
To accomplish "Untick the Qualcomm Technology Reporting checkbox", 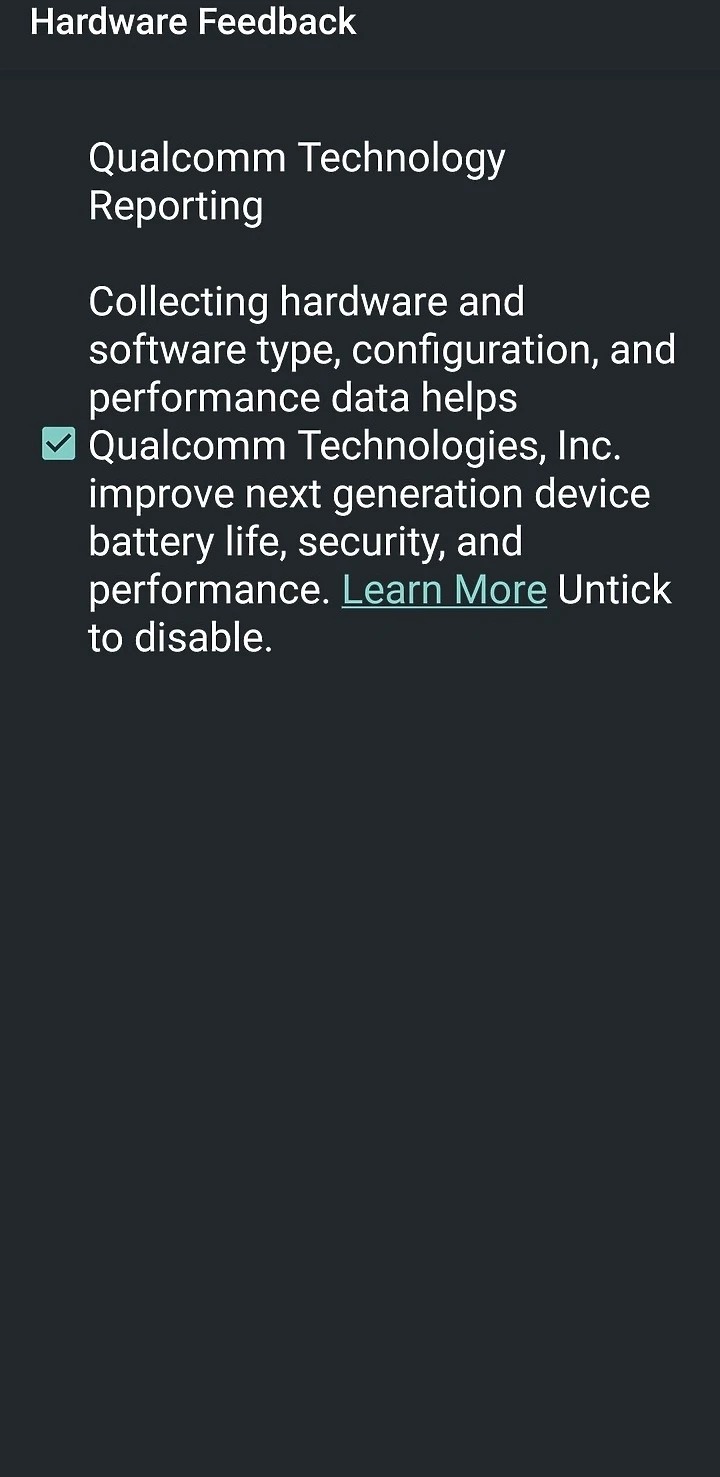I will click(x=58, y=444).
